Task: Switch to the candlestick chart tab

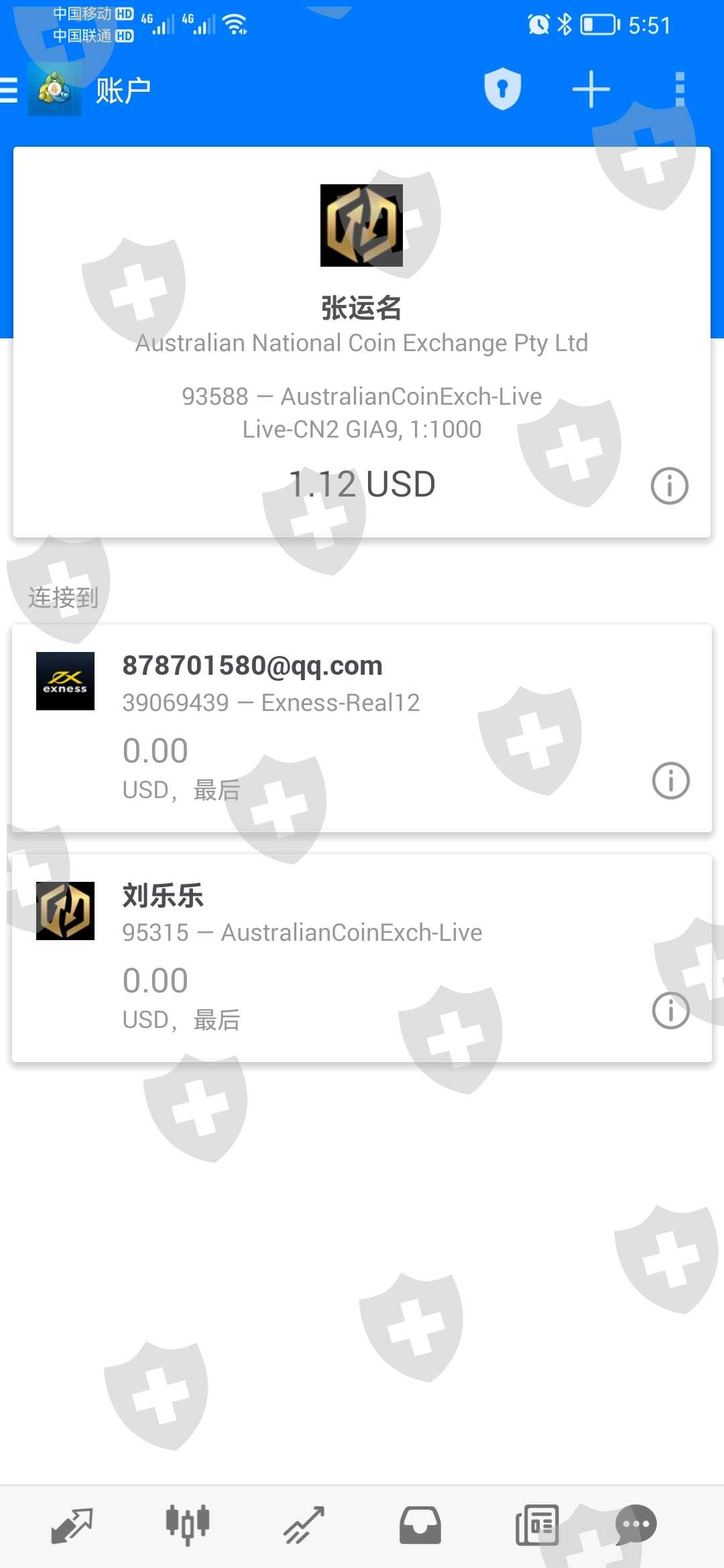Action: pos(188,1526)
